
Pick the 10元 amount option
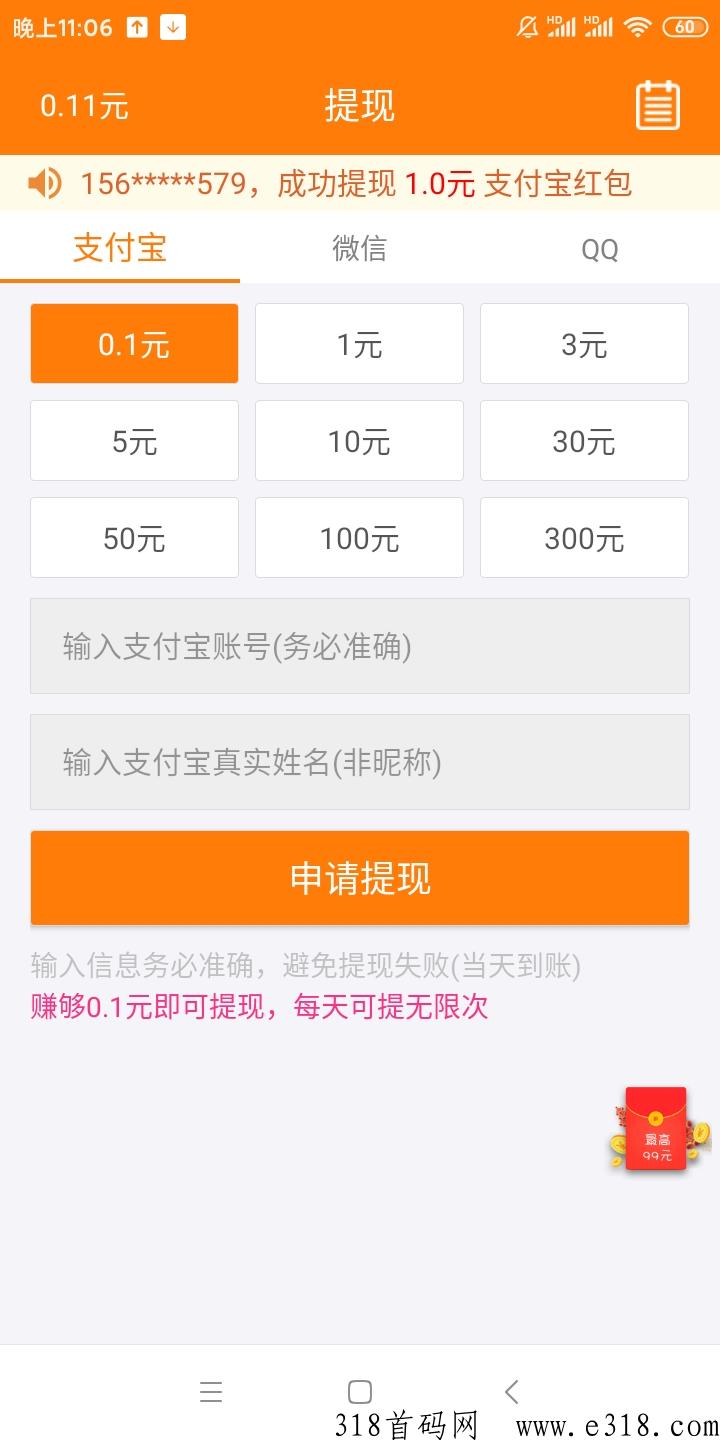click(x=359, y=441)
